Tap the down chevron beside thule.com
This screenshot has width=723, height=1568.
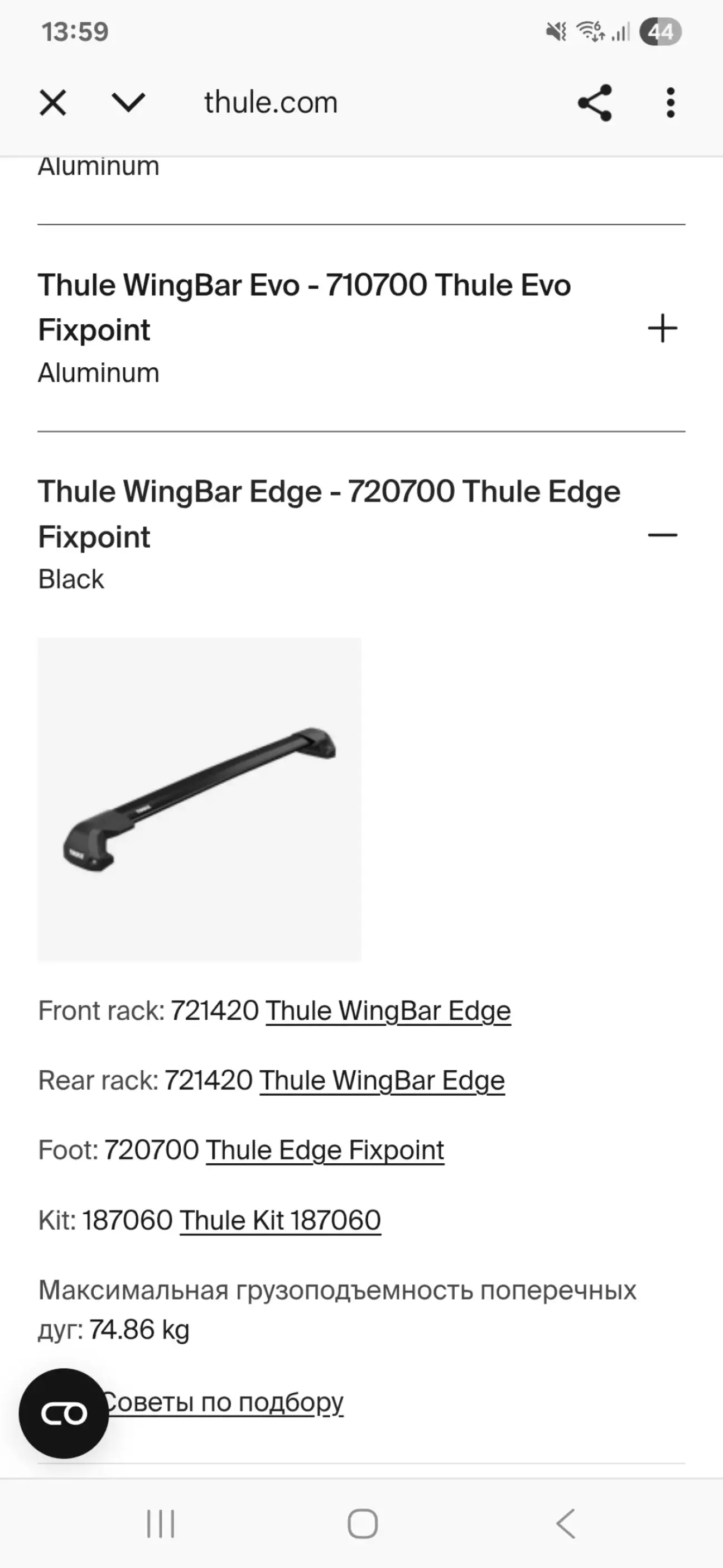click(x=128, y=102)
